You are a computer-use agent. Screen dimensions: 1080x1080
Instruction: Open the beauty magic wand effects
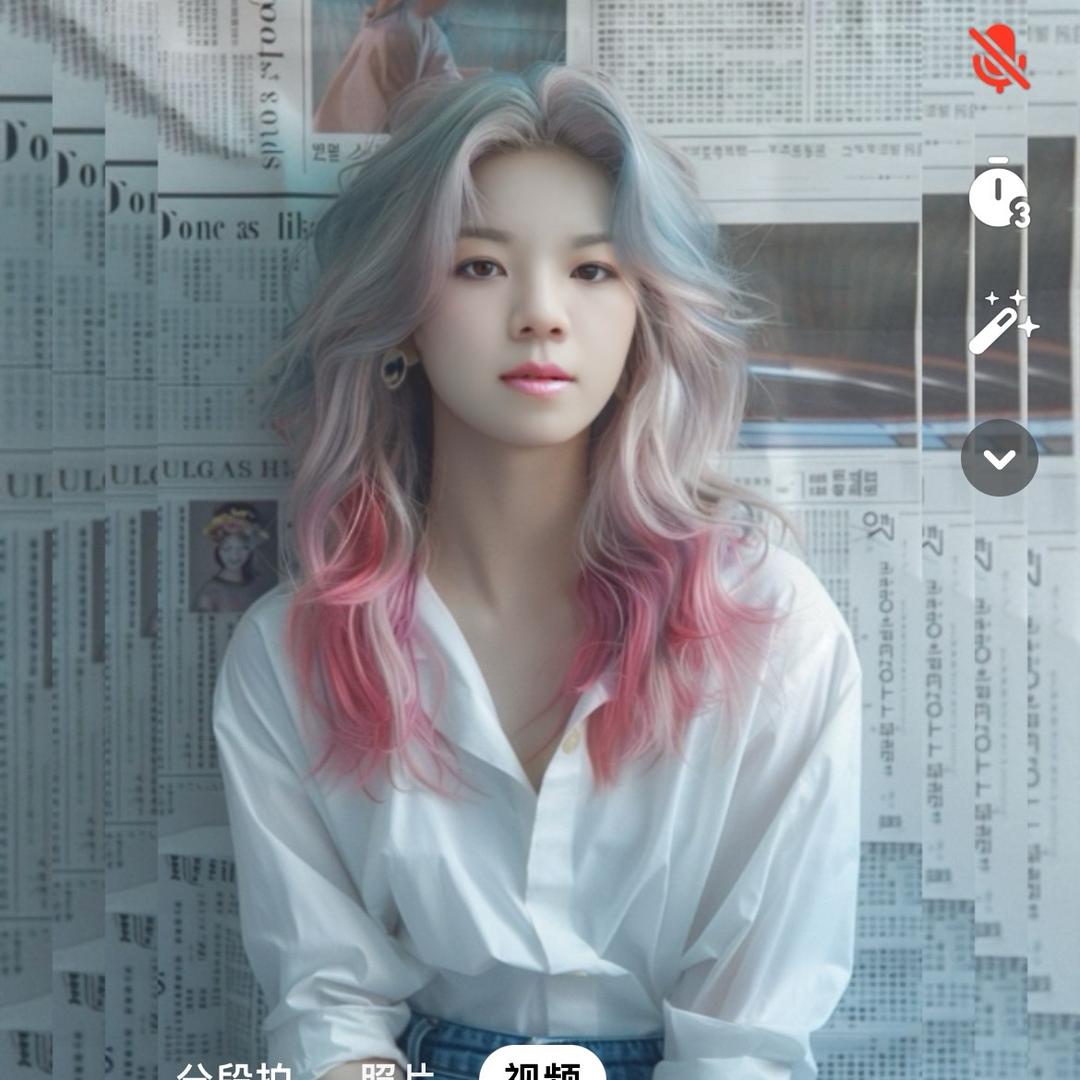(1001, 323)
